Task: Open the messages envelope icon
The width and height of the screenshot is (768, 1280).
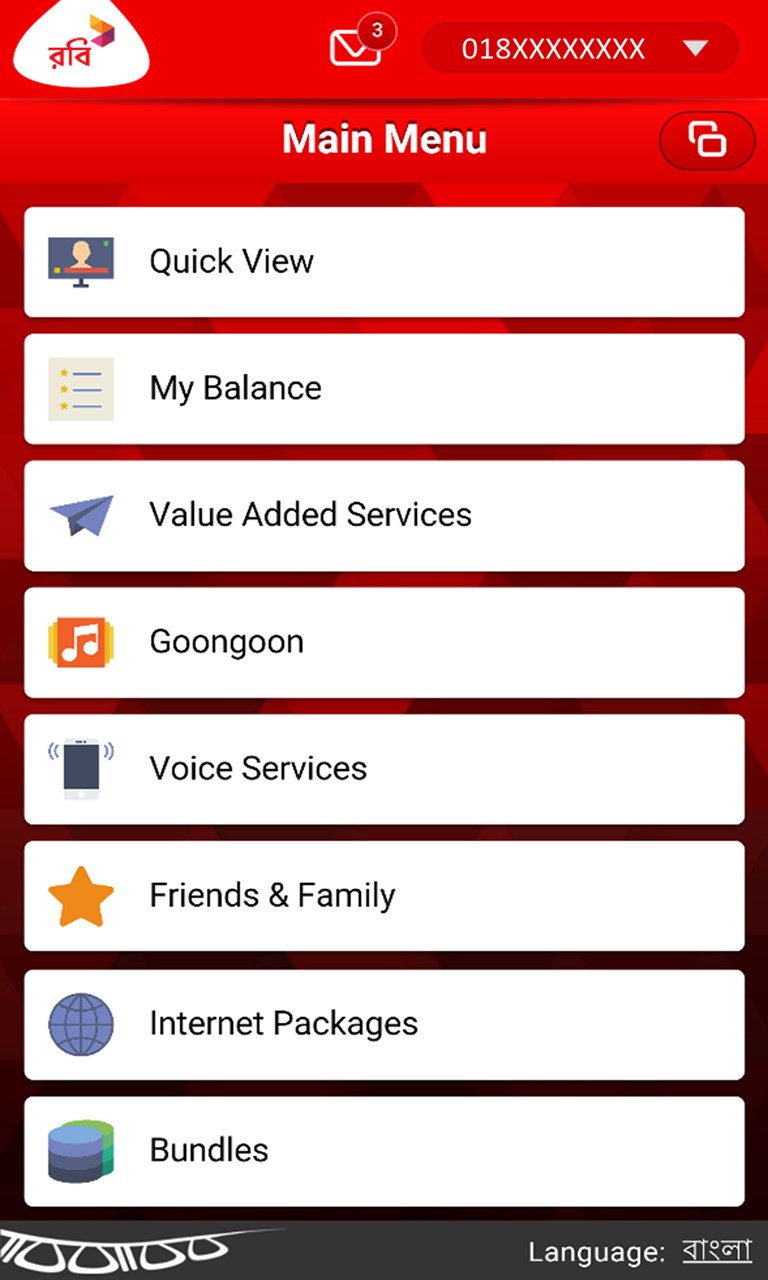Action: coord(357,47)
